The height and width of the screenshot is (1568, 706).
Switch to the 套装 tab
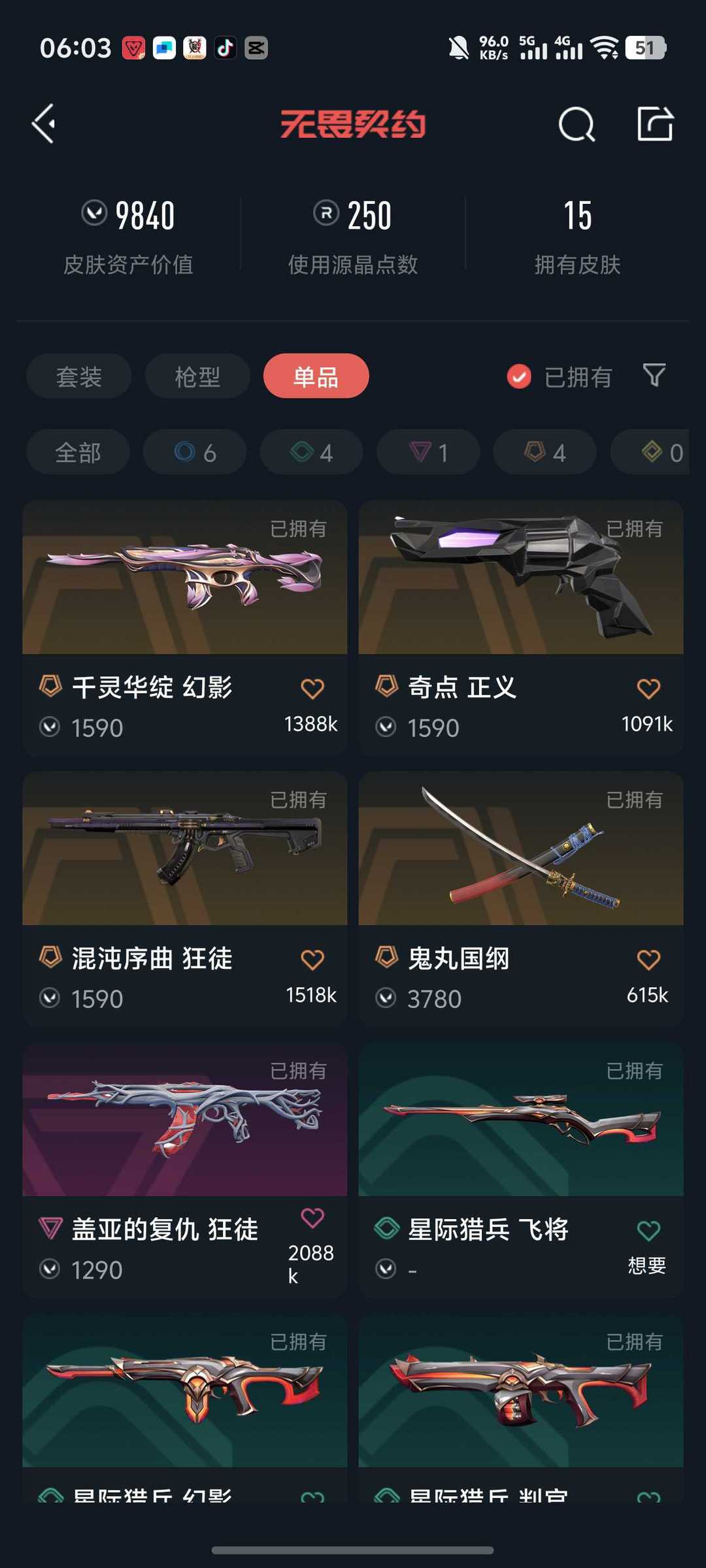[78, 376]
